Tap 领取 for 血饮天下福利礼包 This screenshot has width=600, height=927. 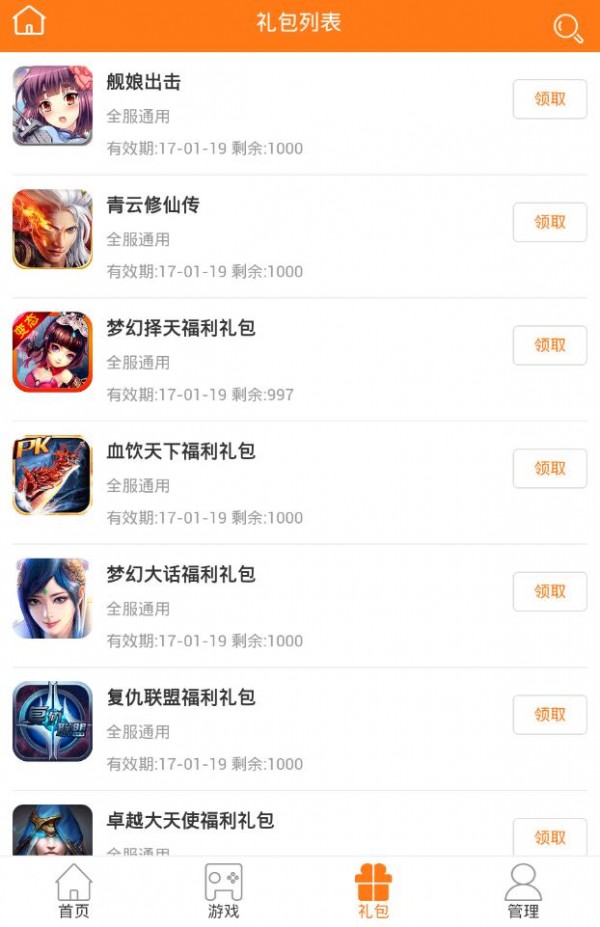click(x=549, y=468)
